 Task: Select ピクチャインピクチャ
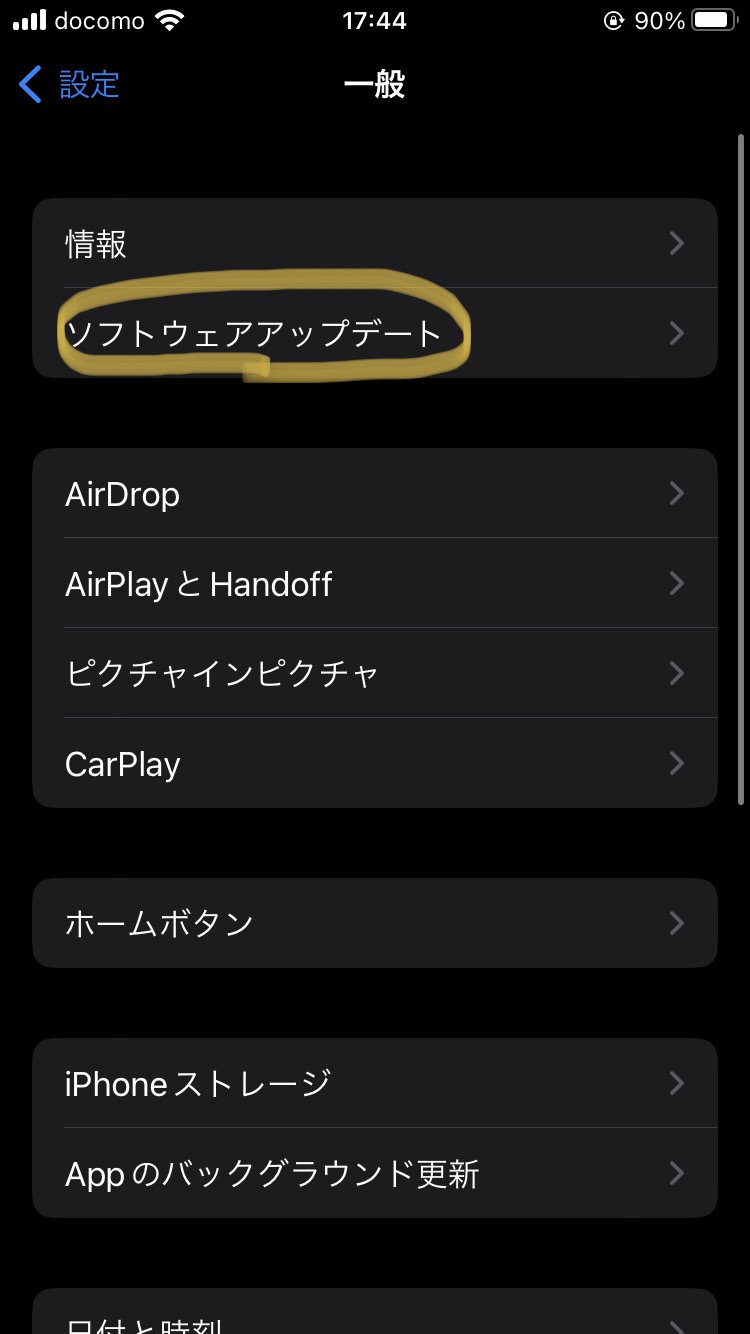pos(374,673)
